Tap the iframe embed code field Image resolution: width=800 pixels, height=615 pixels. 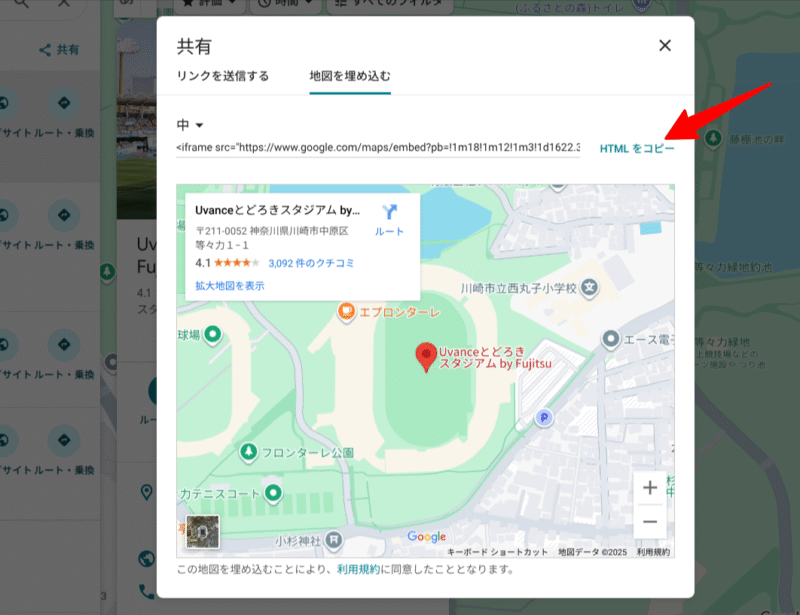pos(378,148)
